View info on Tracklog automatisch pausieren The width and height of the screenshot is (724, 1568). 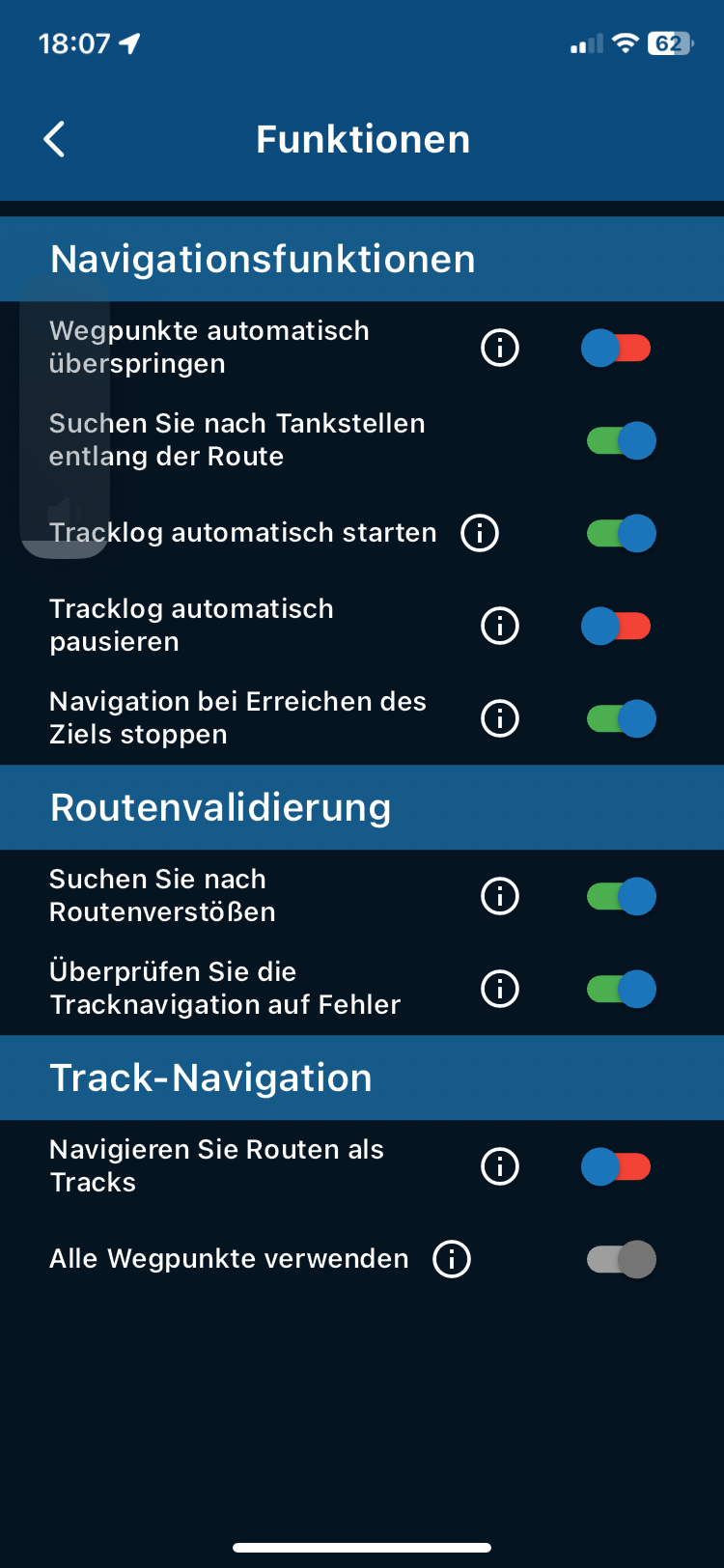(x=500, y=626)
